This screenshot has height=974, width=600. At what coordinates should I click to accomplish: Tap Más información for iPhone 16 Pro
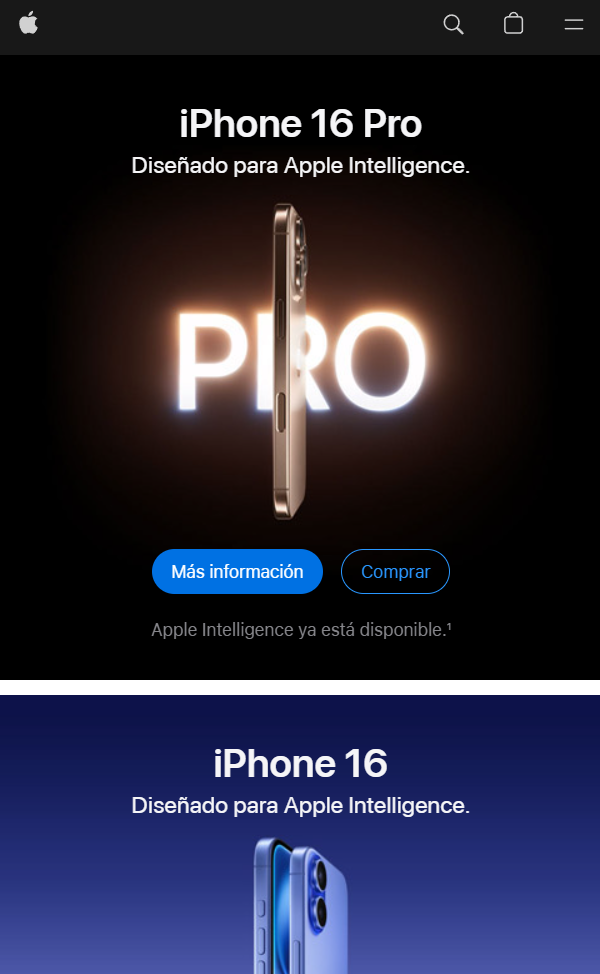(x=237, y=572)
